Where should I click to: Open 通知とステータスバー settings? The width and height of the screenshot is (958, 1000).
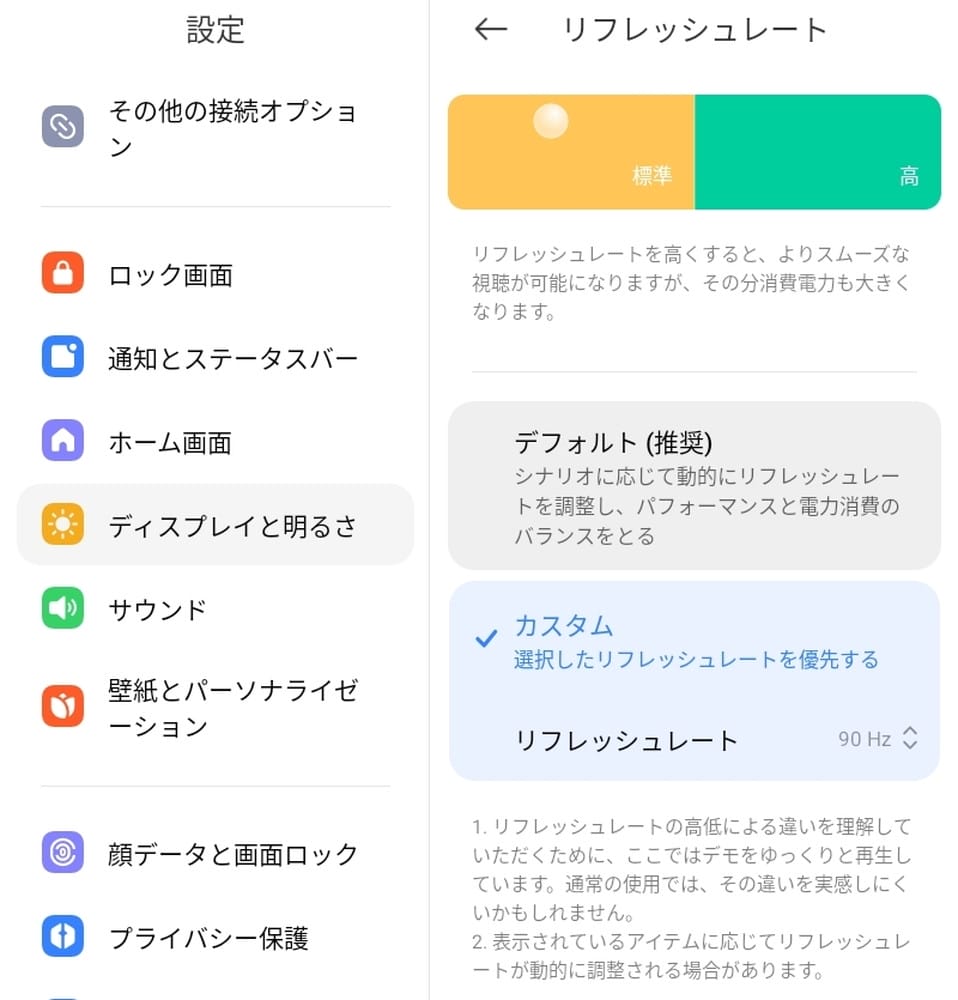(x=215, y=358)
